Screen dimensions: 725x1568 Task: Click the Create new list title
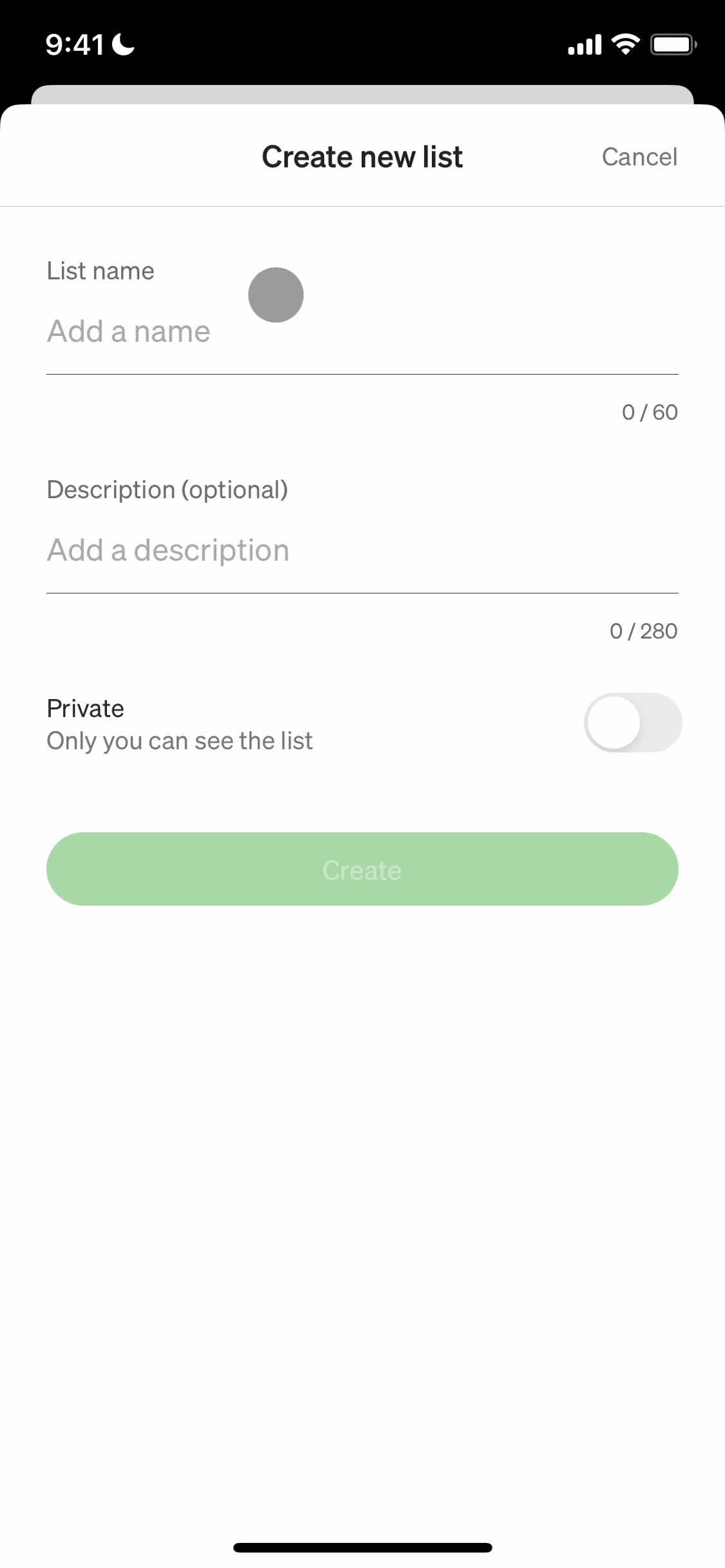tap(362, 156)
